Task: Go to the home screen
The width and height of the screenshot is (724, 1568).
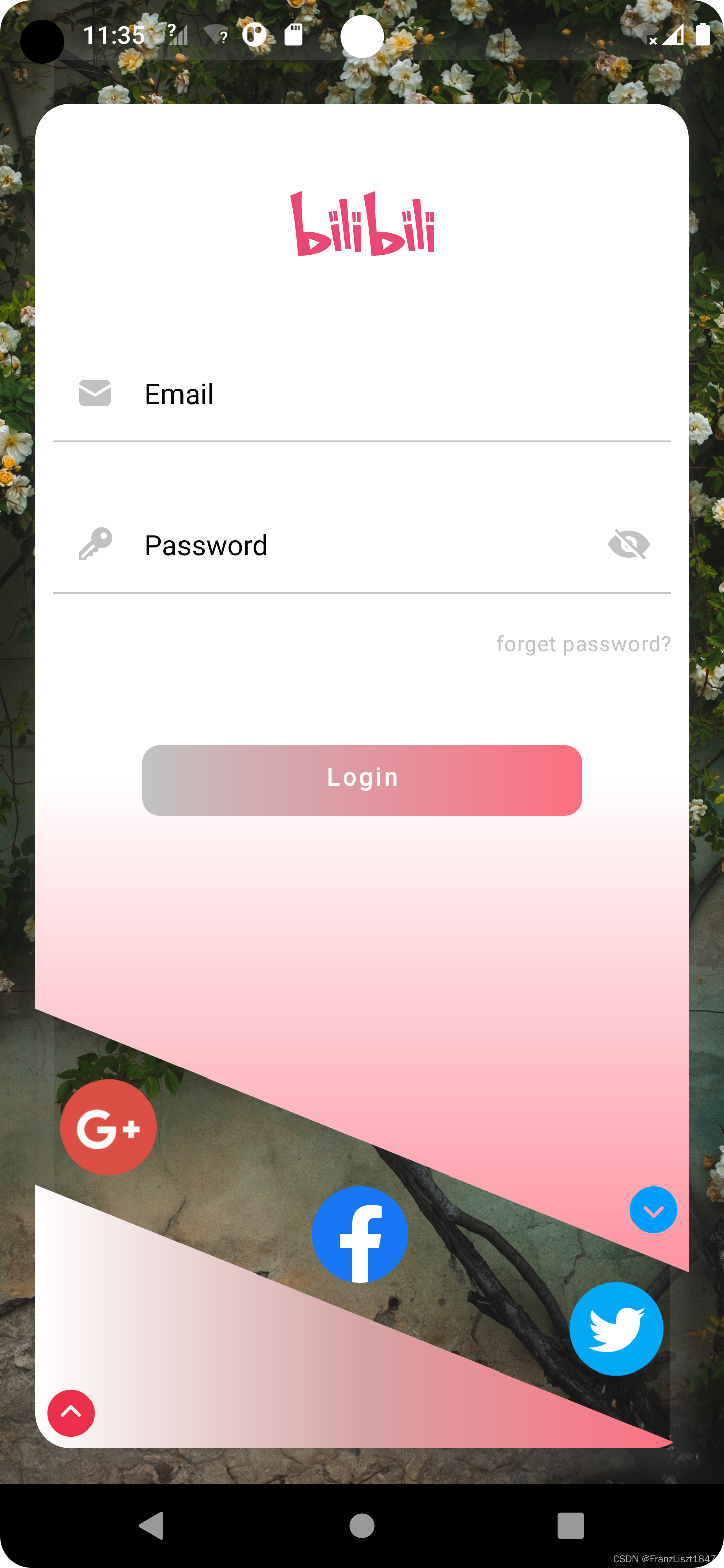Action: pos(361,1525)
